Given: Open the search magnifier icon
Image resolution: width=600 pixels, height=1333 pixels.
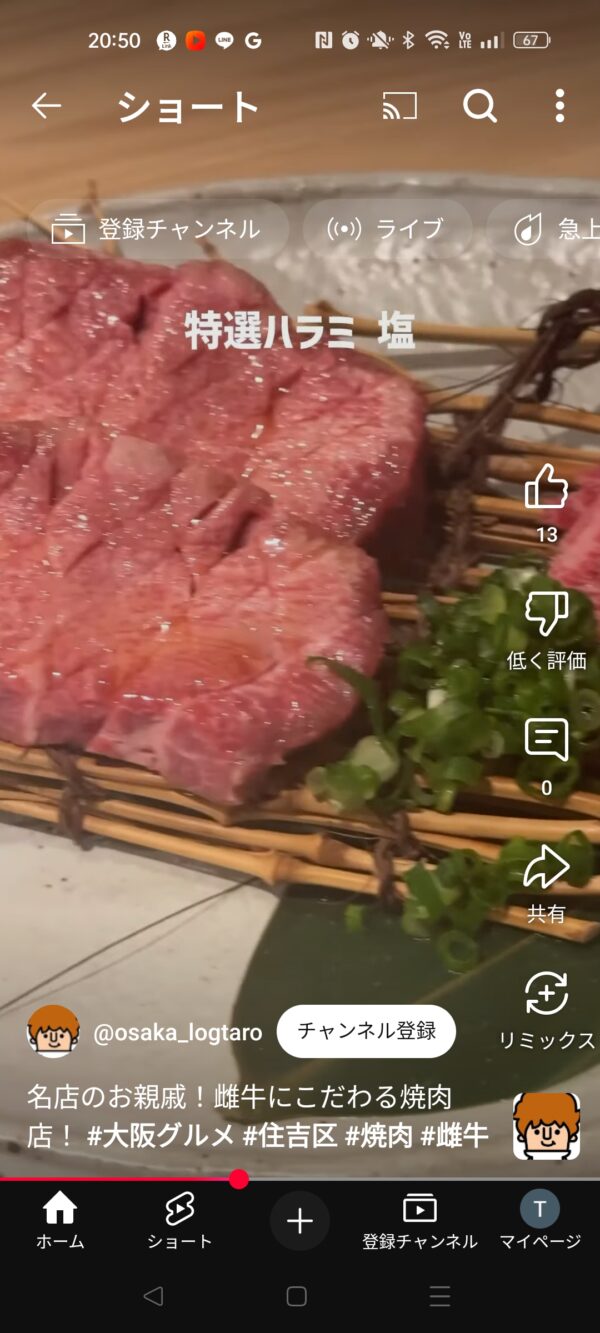Looking at the screenshot, I should click(x=480, y=106).
